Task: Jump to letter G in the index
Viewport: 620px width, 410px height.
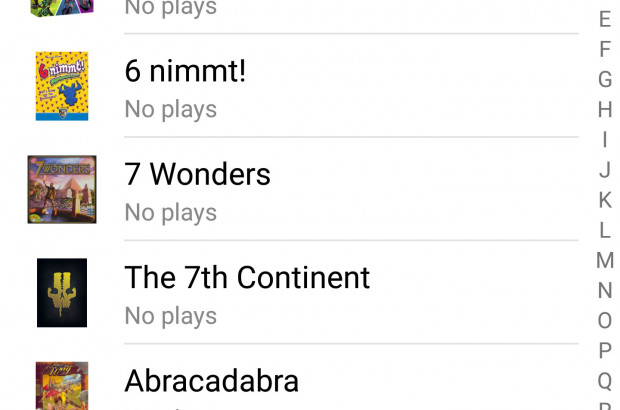Action: tap(605, 79)
